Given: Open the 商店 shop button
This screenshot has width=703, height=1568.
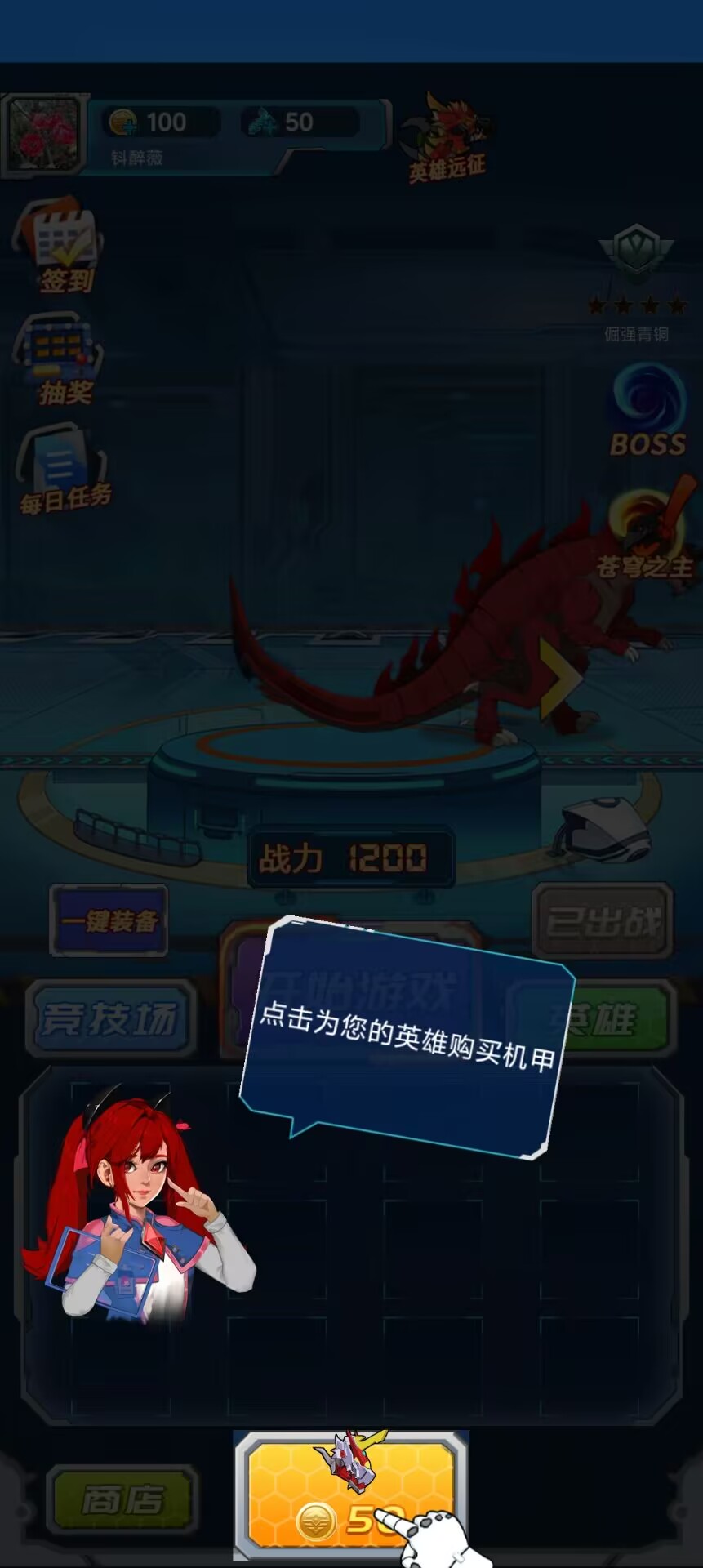Looking at the screenshot, I should click(x=122, y=1499).
